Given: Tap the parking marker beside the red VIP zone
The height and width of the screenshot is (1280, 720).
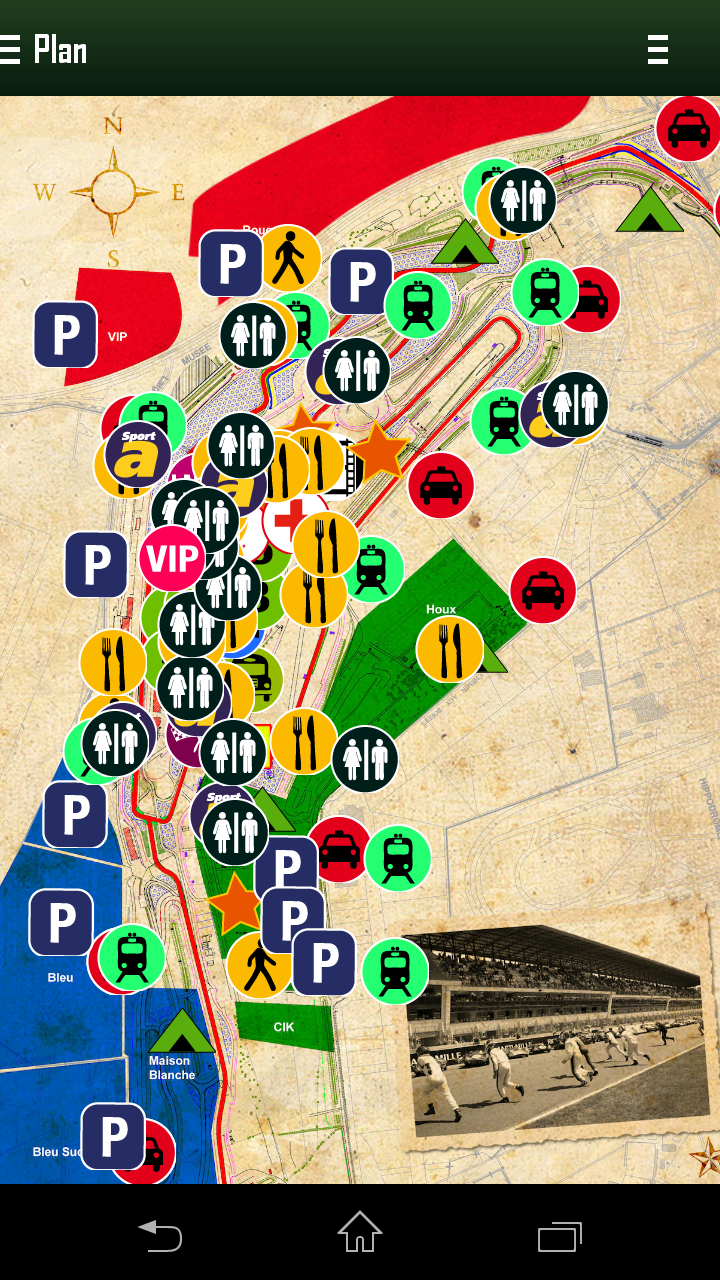Looking at the screenshot, I should pyautogui.click(x=65, y=335).
